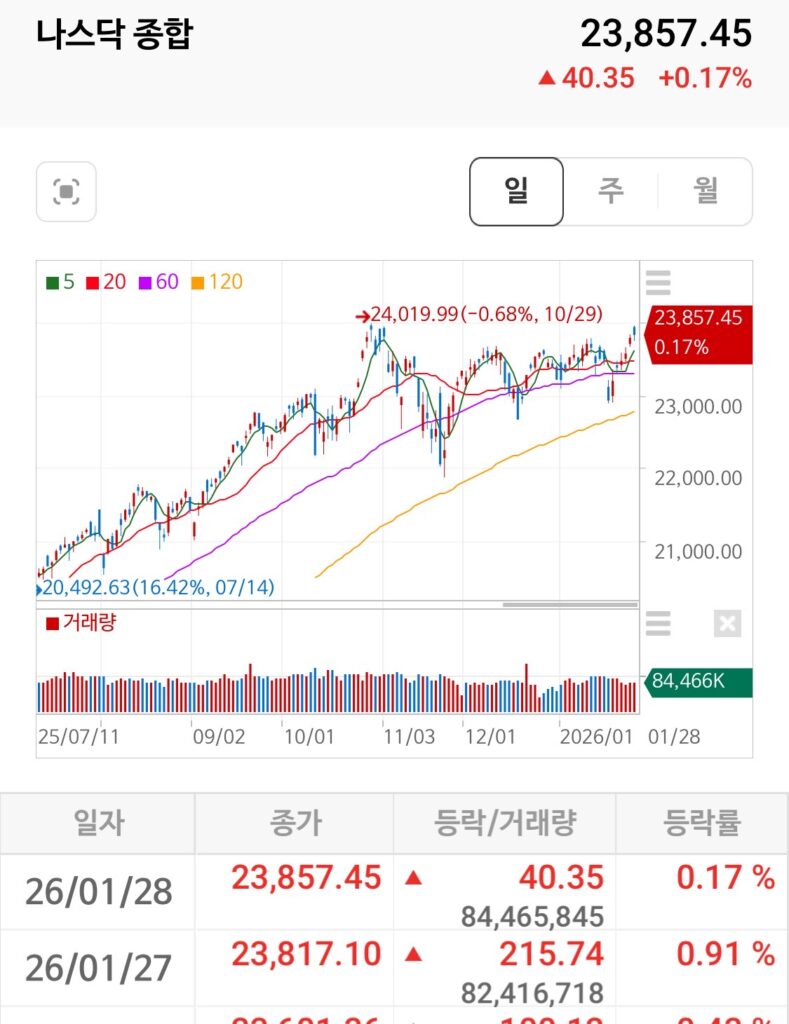The width and height of the screenshot is (789, 1024).
Task: Select the 일 (daily) chart tab
Action: tap(516, 191)
